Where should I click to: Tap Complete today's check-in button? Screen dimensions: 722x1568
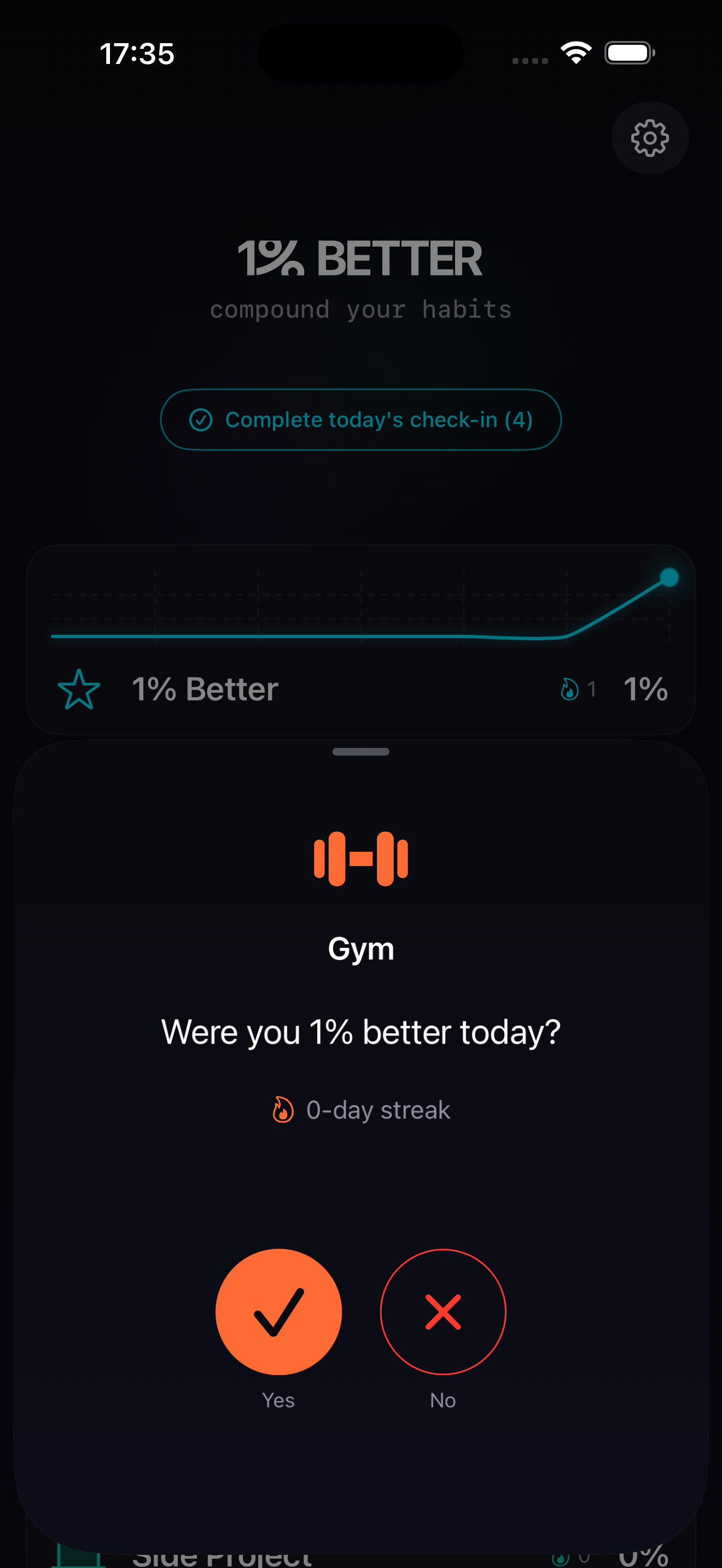[x=360, y=419]
